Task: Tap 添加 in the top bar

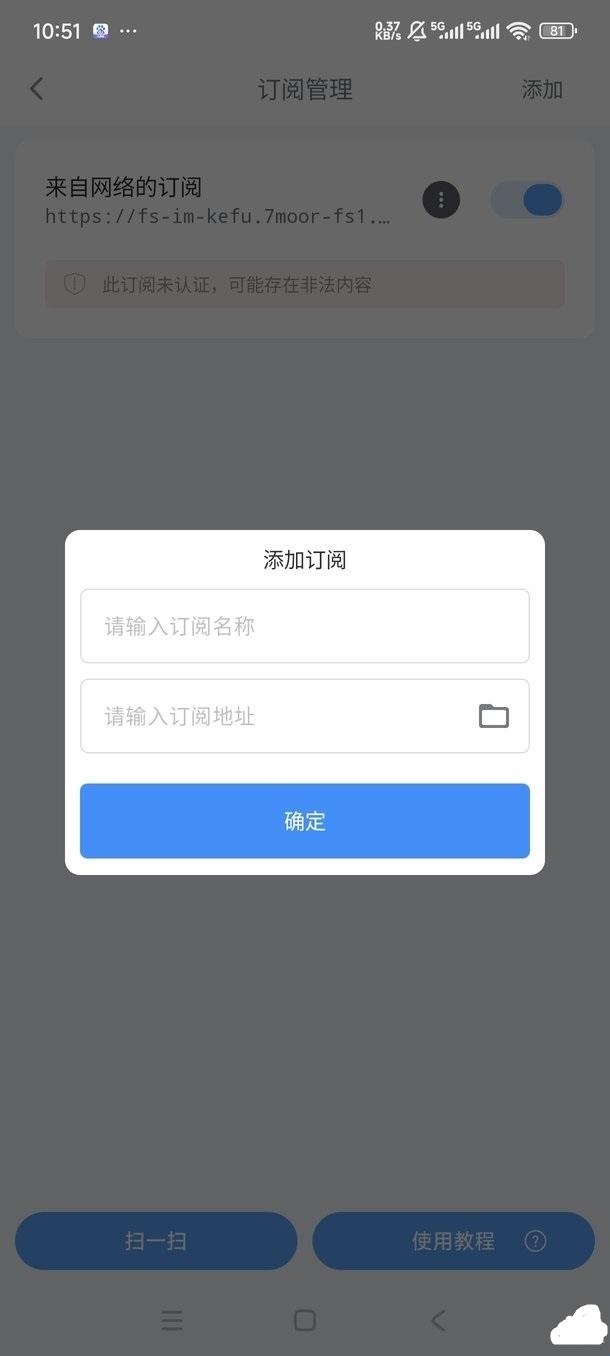Action: coord(542,89)
